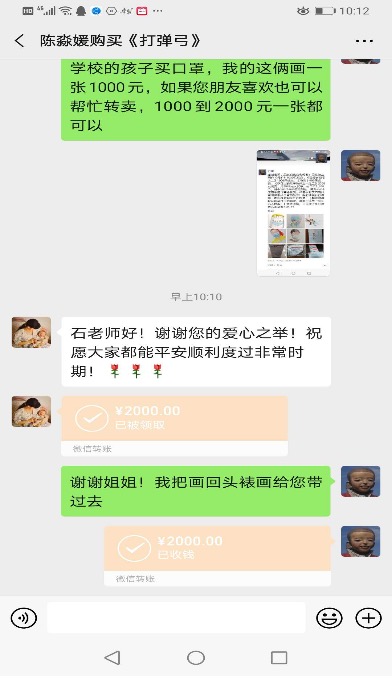Open the emoji sticker panel
Viewport: 392px width, 678px height.
point(329,617)
